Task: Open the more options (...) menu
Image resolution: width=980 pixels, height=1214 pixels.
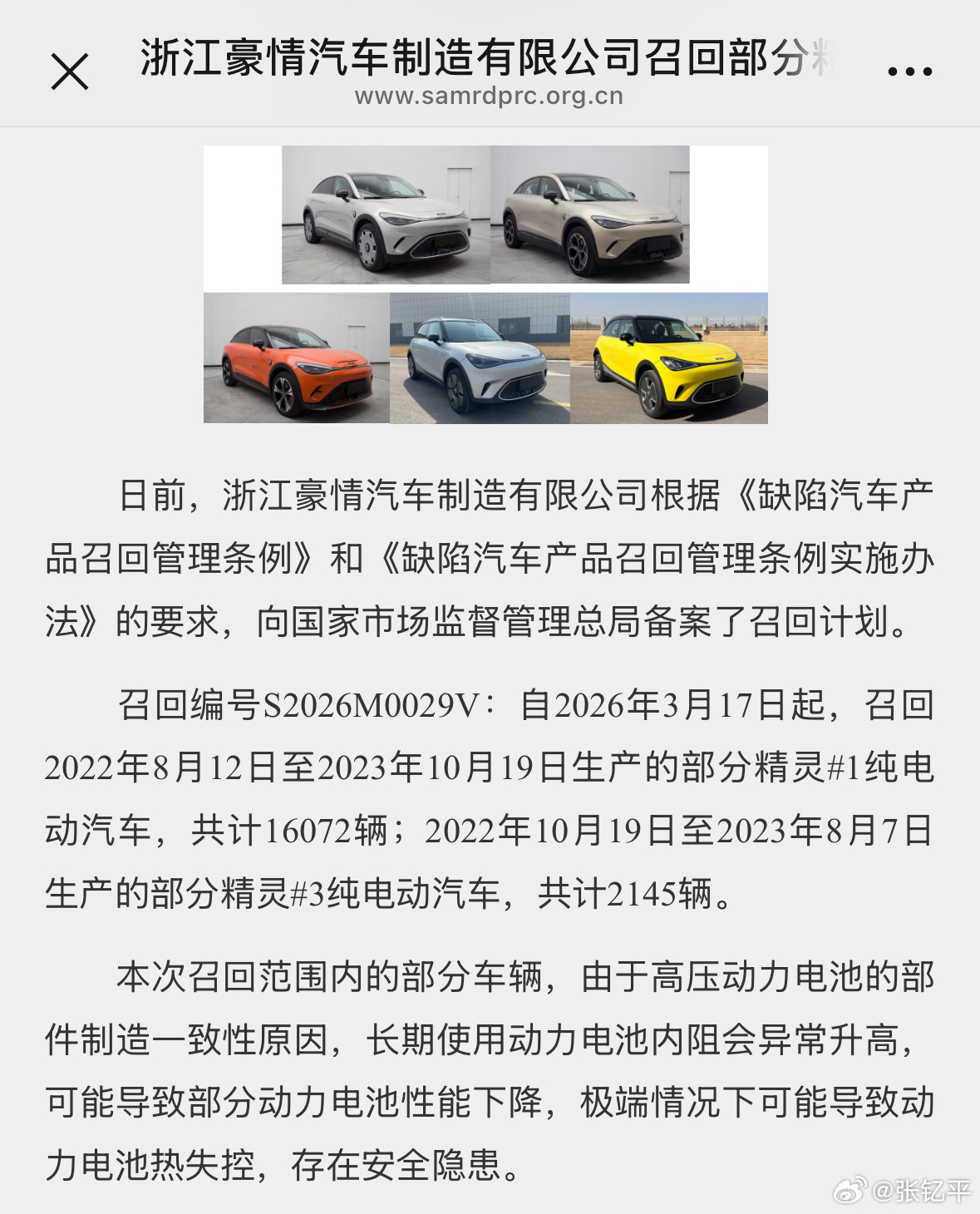Action: click(x=911, y=71)
